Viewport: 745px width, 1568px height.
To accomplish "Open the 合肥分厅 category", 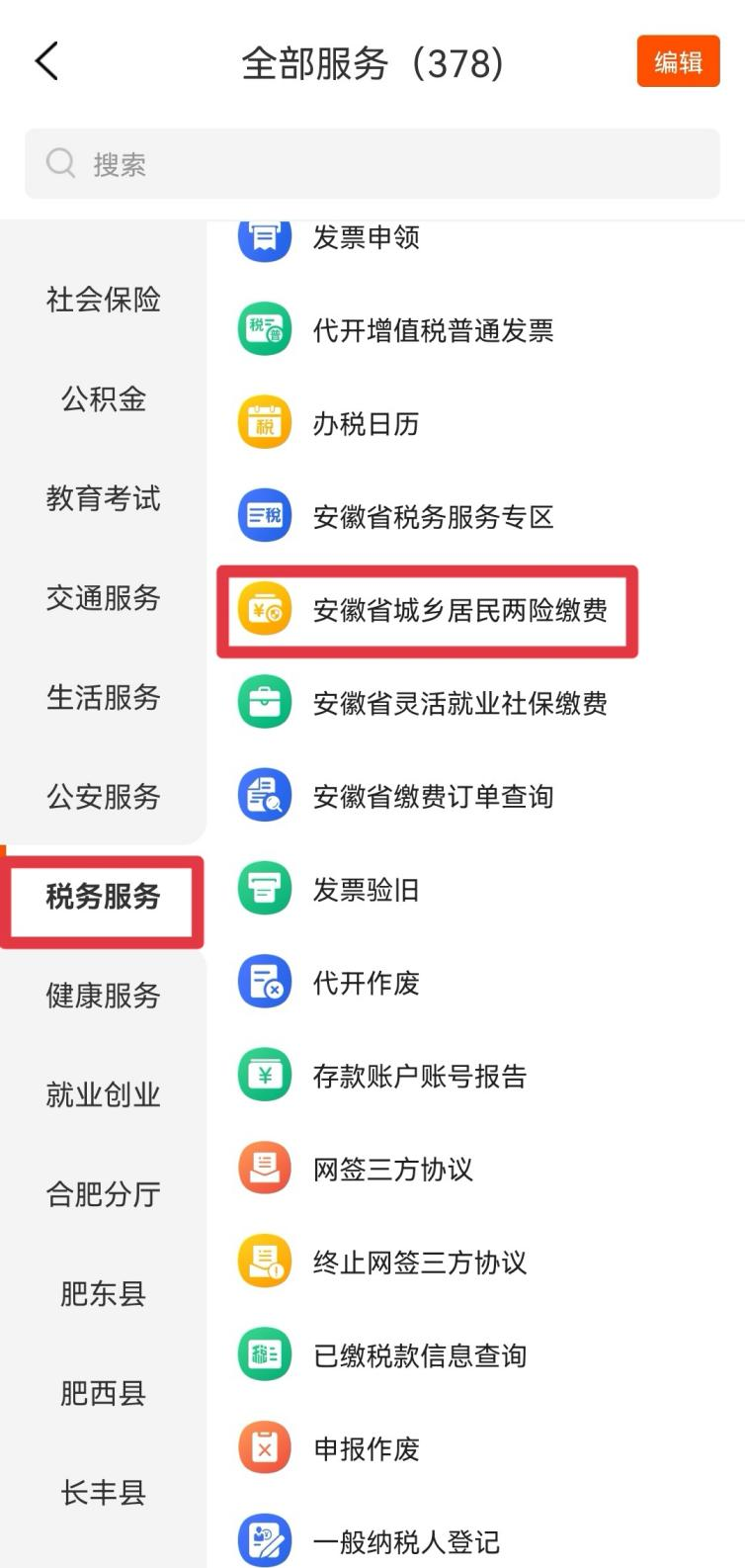I will pos(103,1194).
